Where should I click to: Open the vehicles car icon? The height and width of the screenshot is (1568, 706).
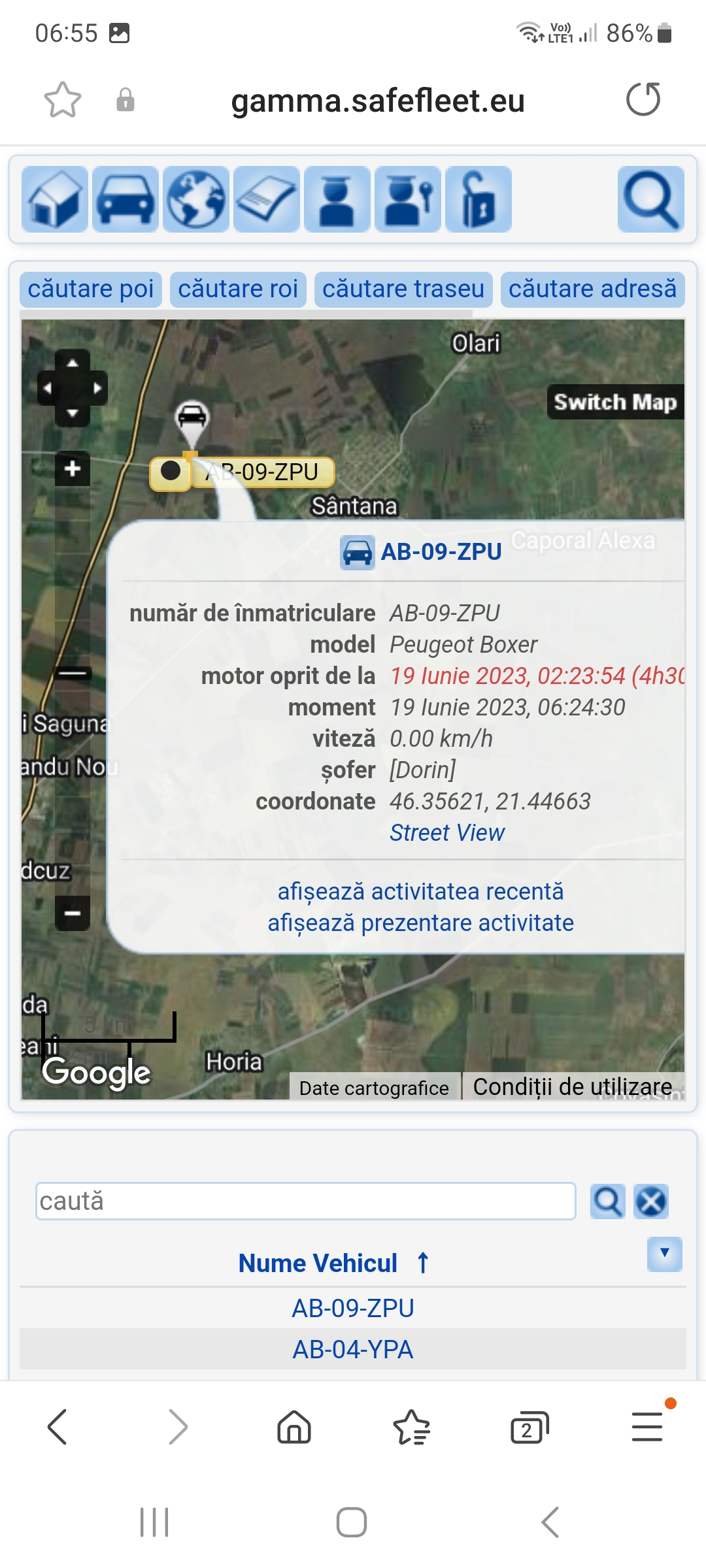point(126,199)
